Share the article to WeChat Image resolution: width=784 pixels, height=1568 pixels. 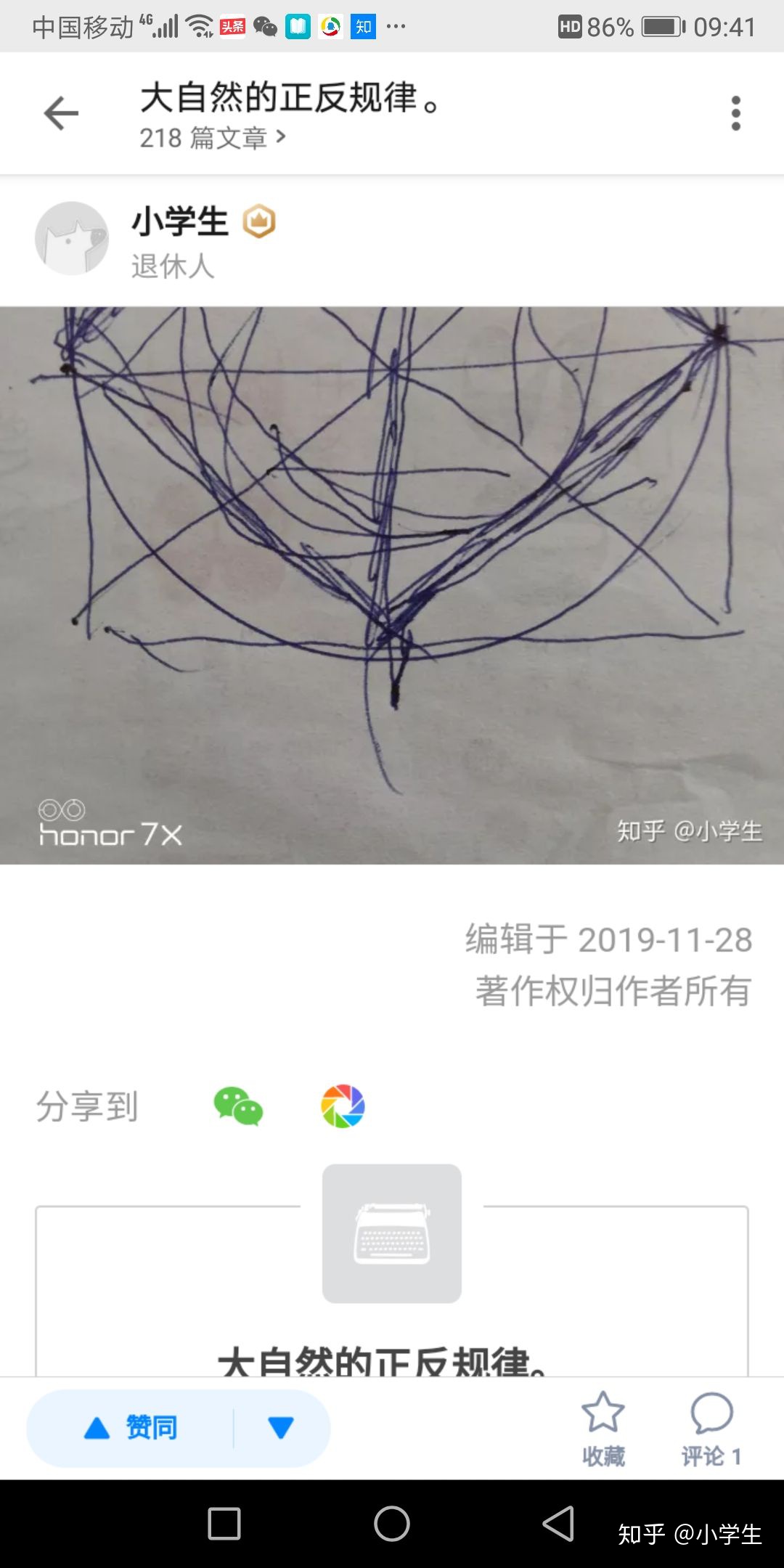click(238, 1106)
